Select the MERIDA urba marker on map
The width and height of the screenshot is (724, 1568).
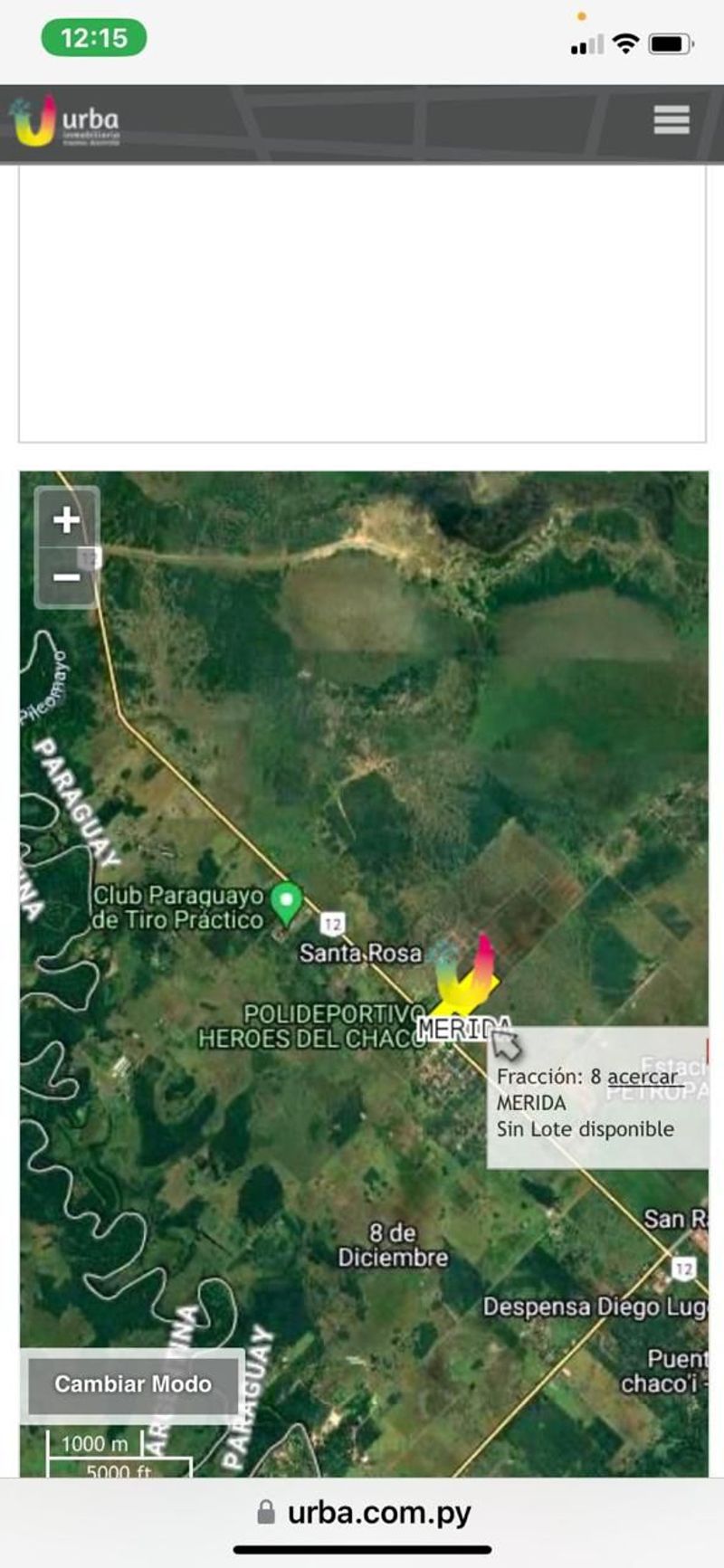465,975
